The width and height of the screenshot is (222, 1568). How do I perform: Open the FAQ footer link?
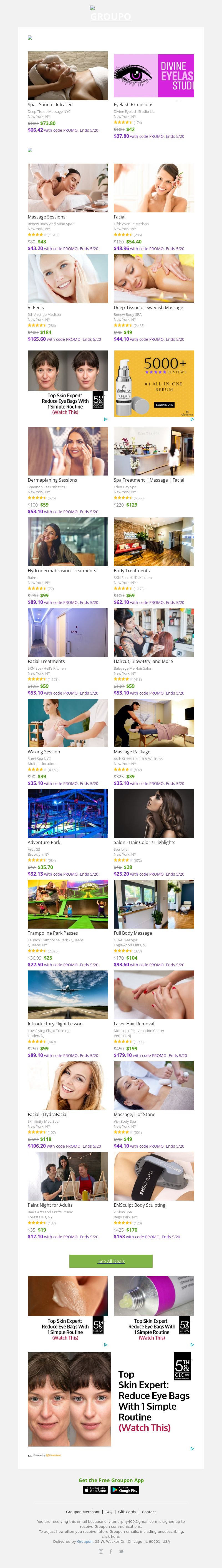[109, 1511]
